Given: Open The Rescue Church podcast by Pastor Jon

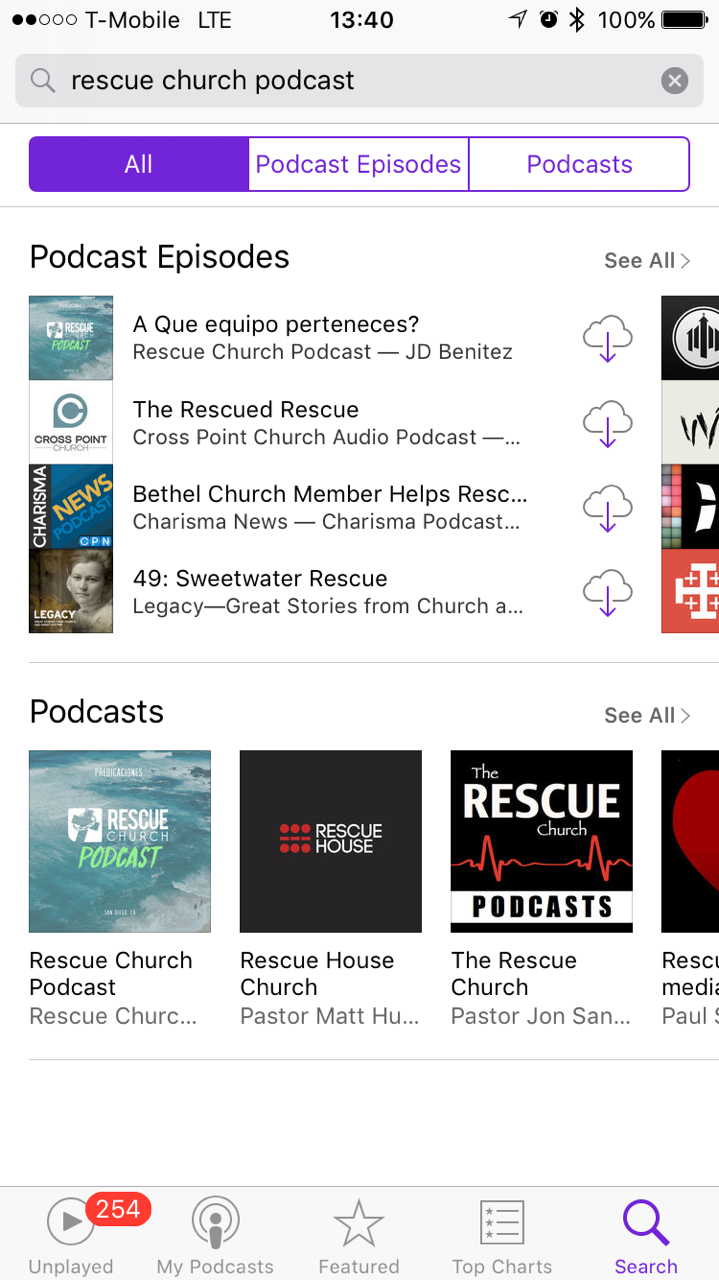Looking at the screenshot, I should [x=542, y=889].
